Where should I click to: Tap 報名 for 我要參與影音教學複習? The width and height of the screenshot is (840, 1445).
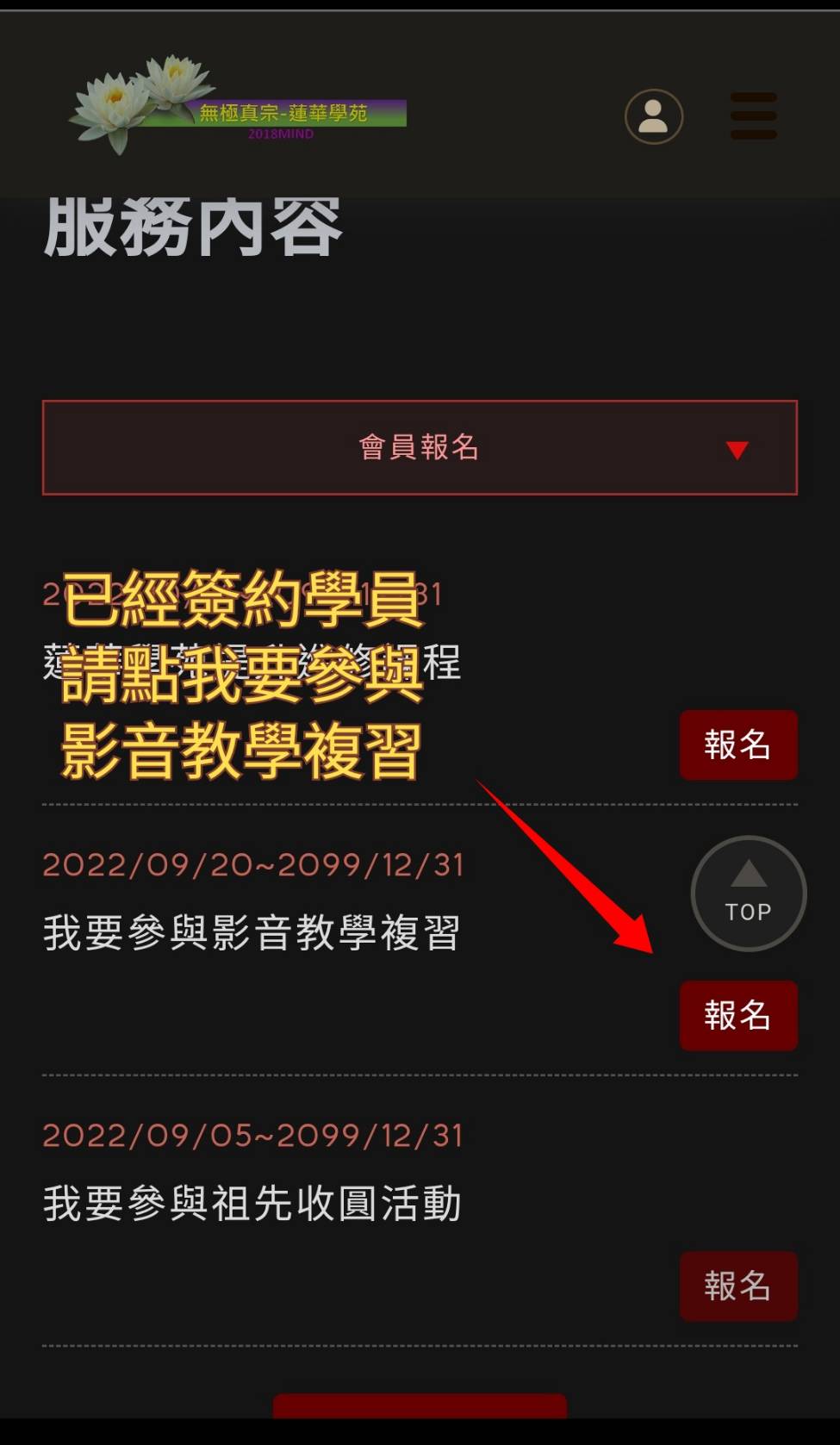point(738,1015)
